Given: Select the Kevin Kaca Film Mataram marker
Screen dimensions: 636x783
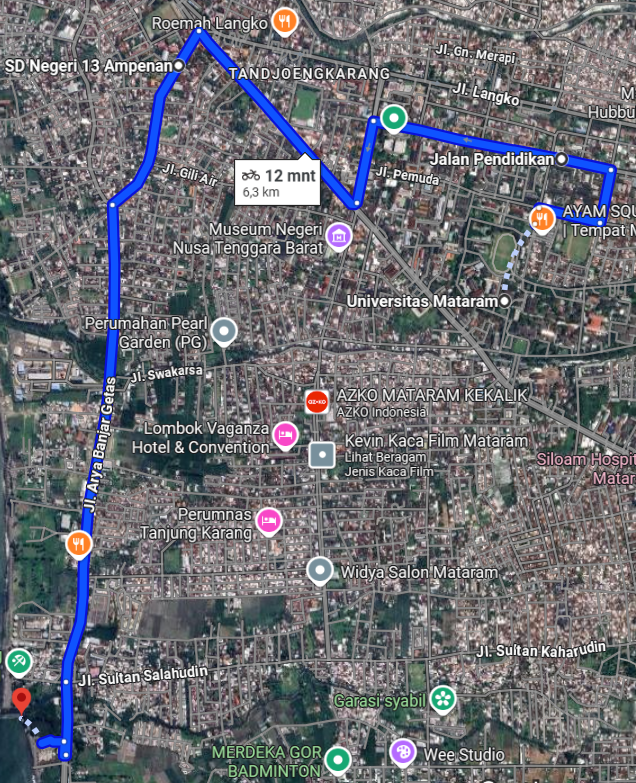Looking at the screenshot, I should (322, 455).
